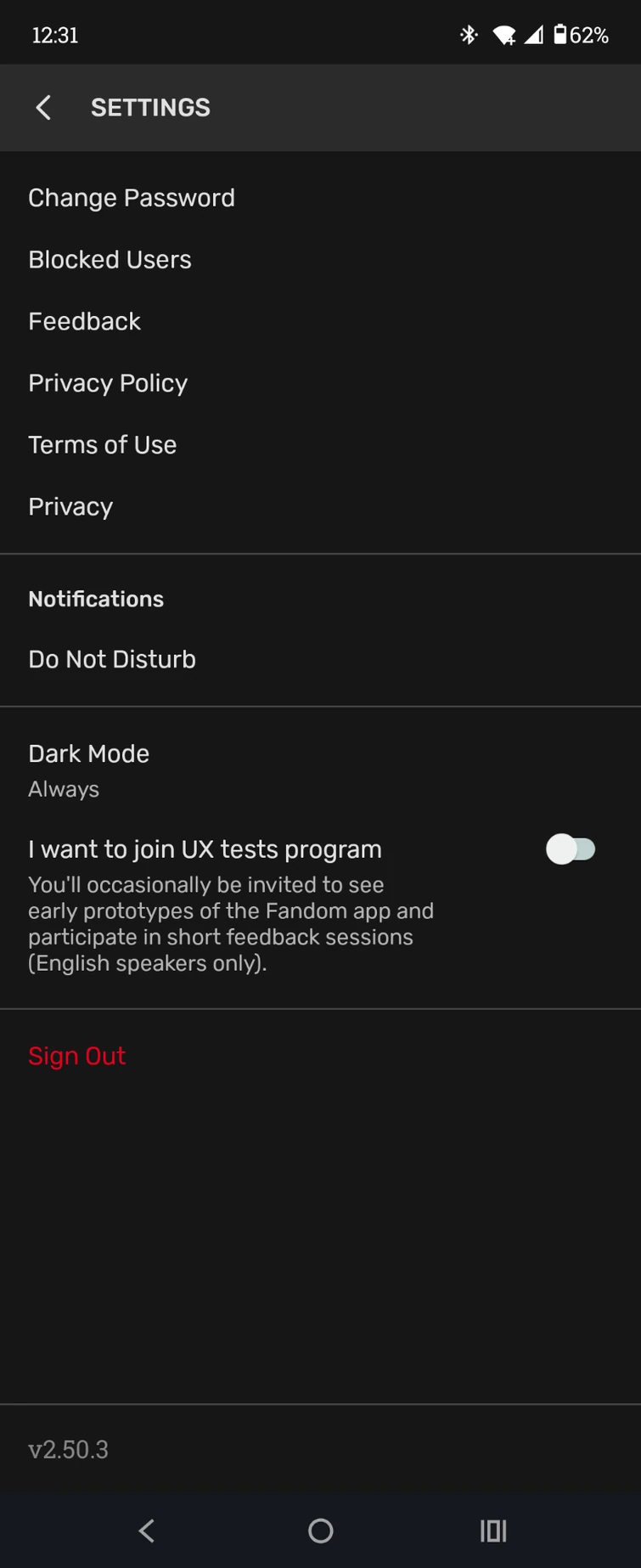View Blocked Users list
Viewport: 641px width, 1568px height.
[110, 260]
